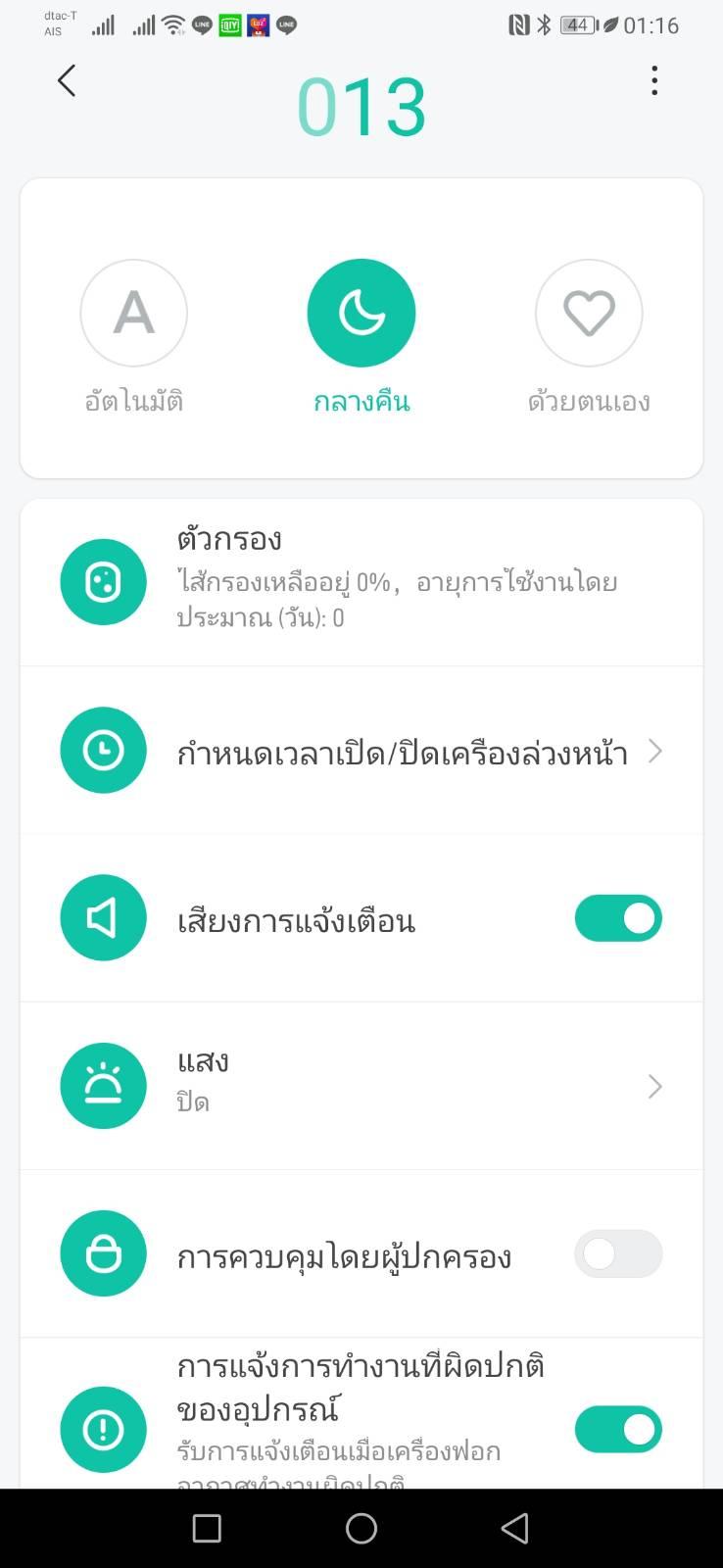Open กำหนดเวลาเปิด/ปิดเครื่องล่วงหน้า schedule
The image size is (723, 1568).
pos(361,751)
